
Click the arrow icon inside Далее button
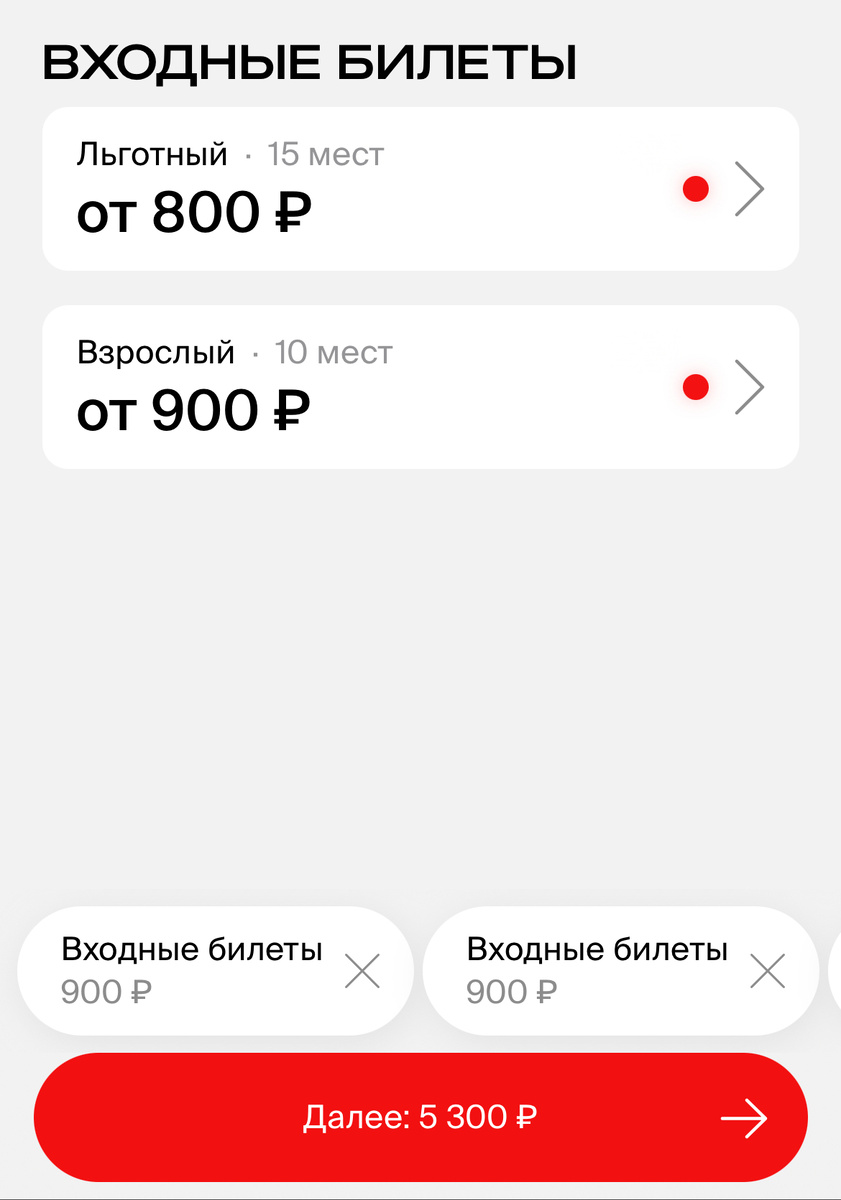pyautogui.click(x=744, y=1117)
